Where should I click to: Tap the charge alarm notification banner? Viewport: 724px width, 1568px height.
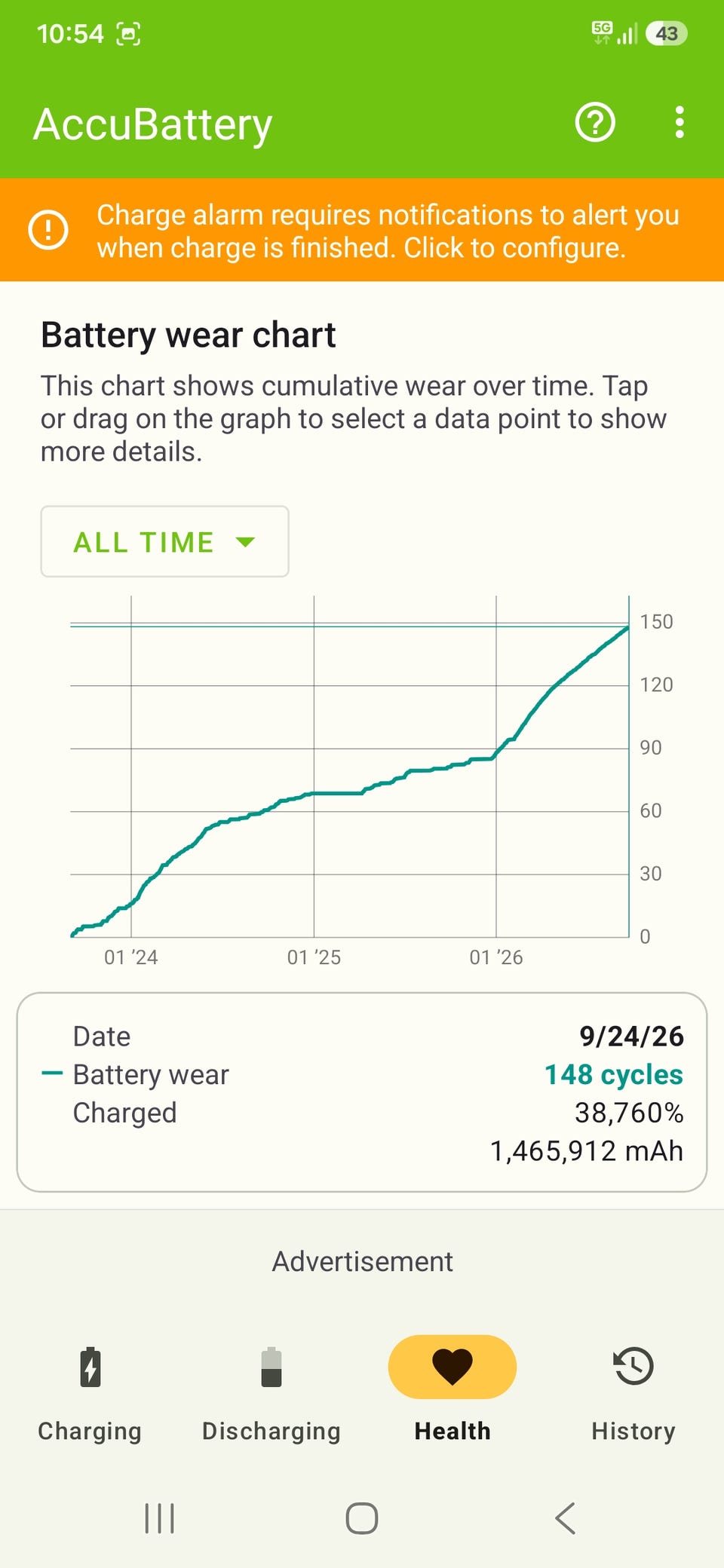click(362, 230)
